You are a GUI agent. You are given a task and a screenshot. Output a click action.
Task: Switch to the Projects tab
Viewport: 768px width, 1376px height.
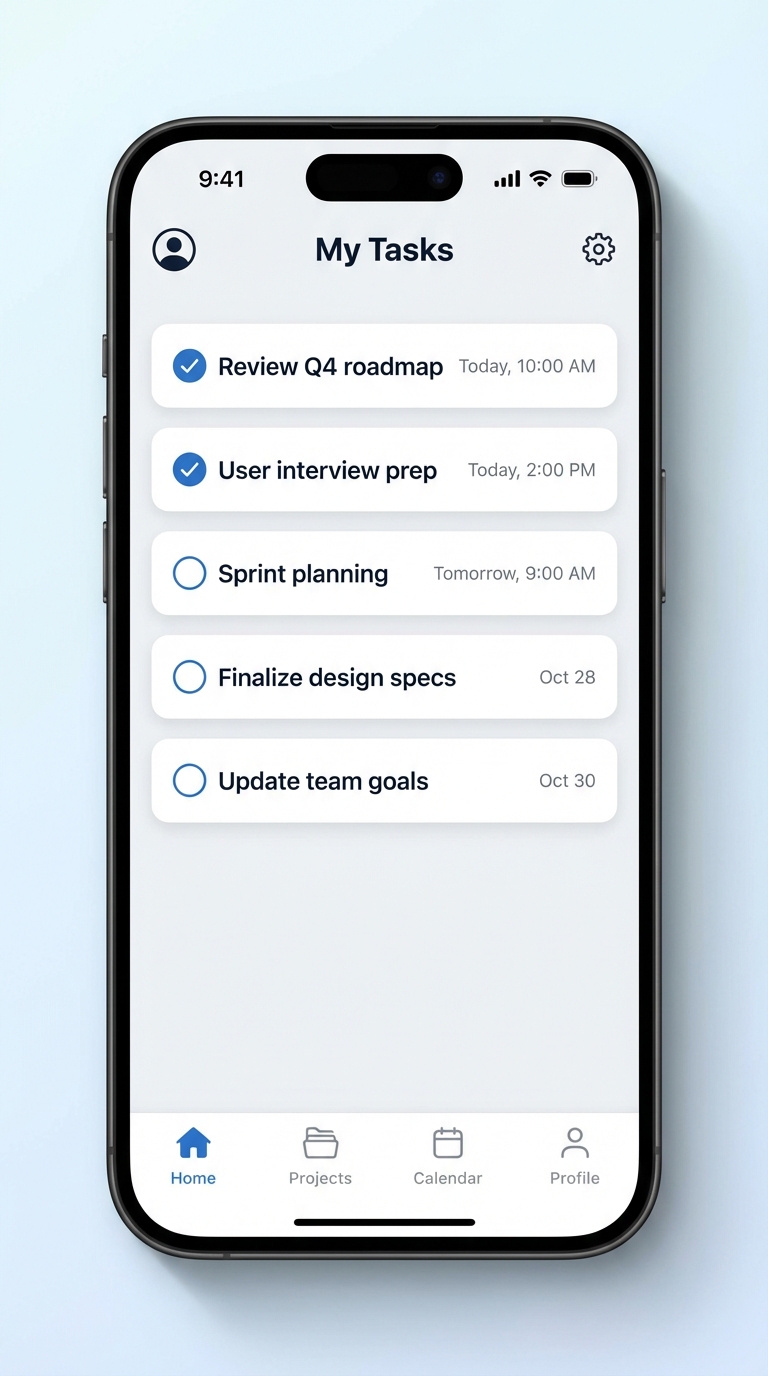[x=320, y=1156]
